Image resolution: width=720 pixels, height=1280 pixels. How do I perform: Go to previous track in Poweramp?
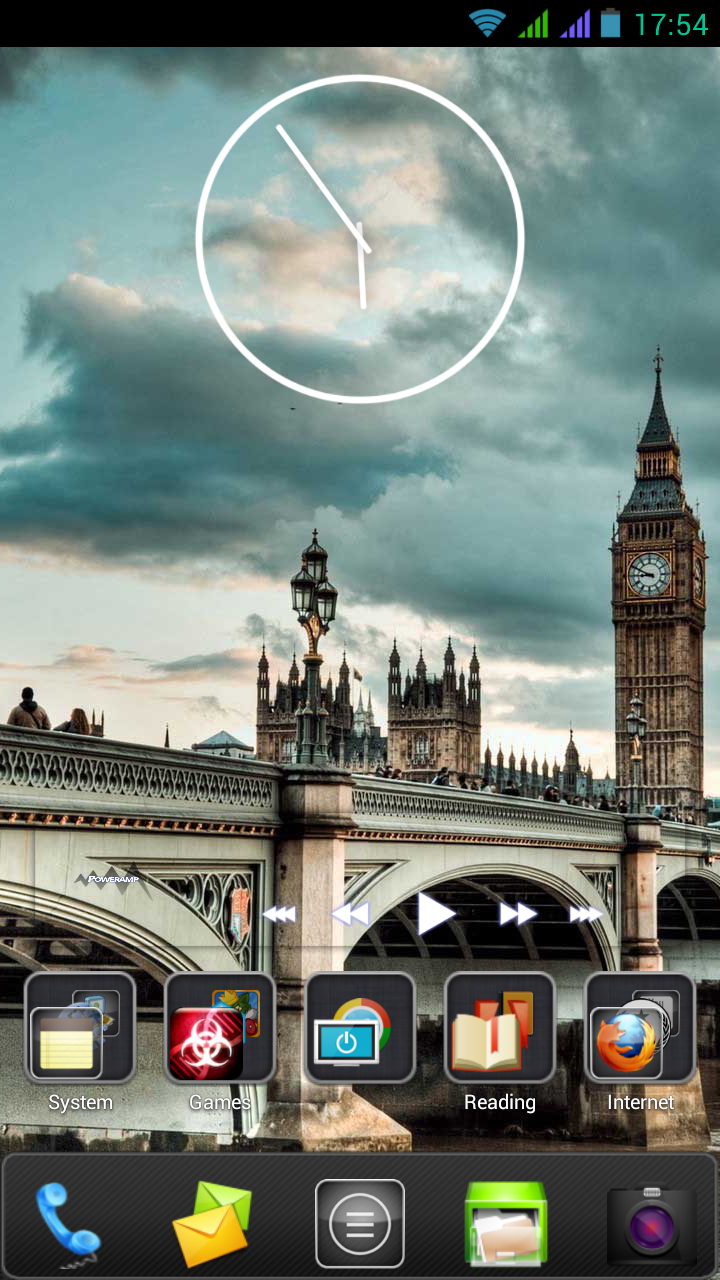(350, 914)
